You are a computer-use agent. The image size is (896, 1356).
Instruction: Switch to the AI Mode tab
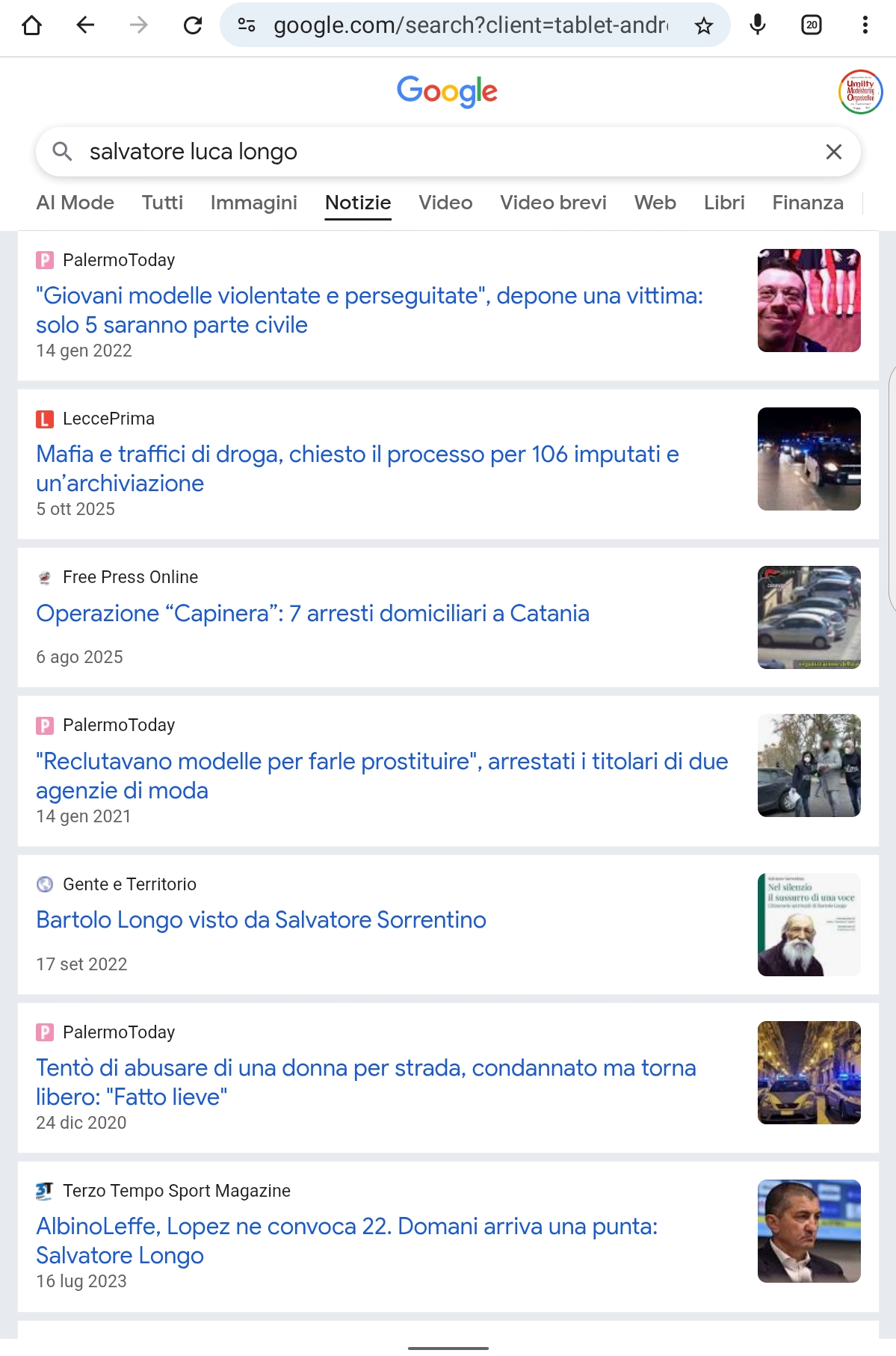pyautogui.click(x=75, y=203)
